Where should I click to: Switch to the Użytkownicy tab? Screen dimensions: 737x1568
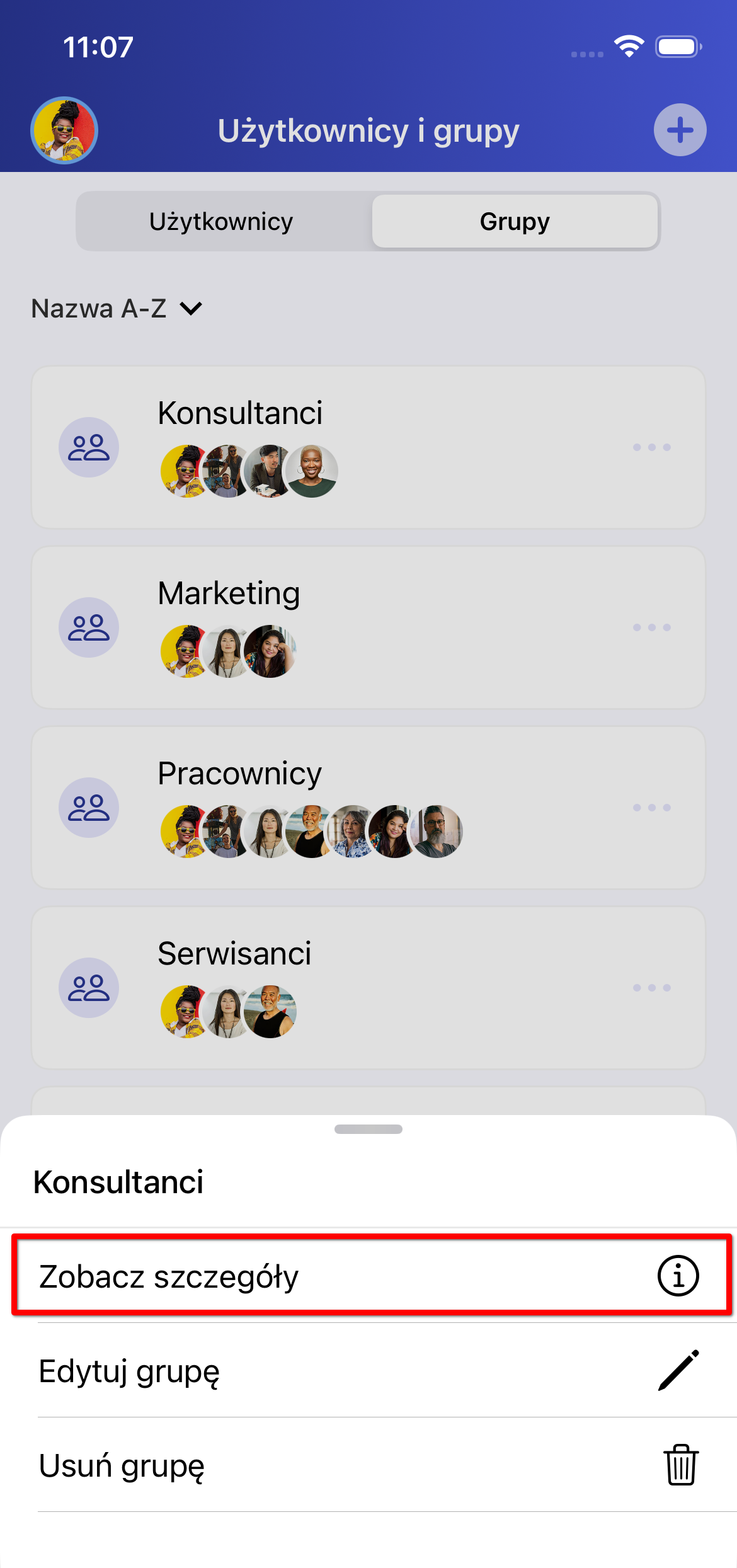(x=221, y=222)
